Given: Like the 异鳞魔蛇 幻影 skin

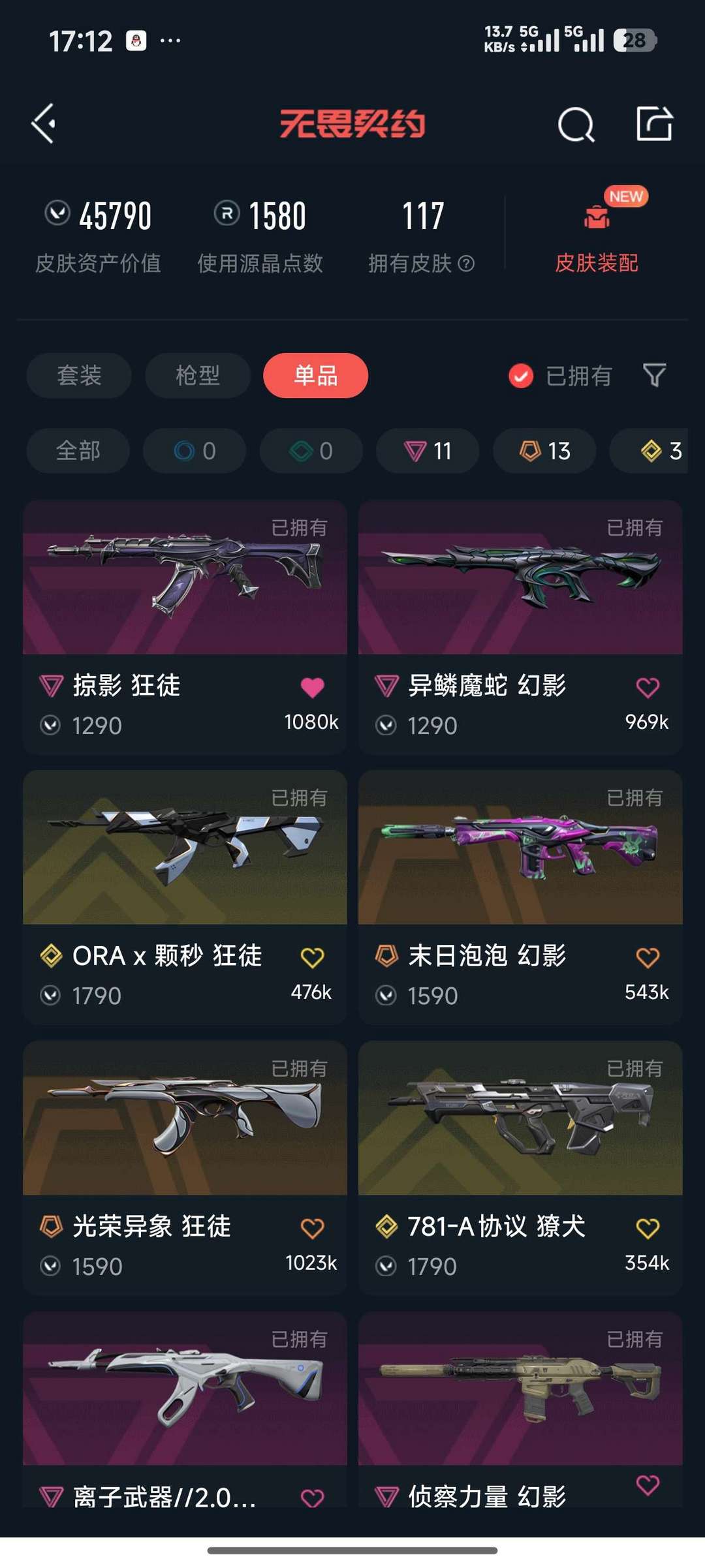Looking at the screenshot, I should click(648, 687).
